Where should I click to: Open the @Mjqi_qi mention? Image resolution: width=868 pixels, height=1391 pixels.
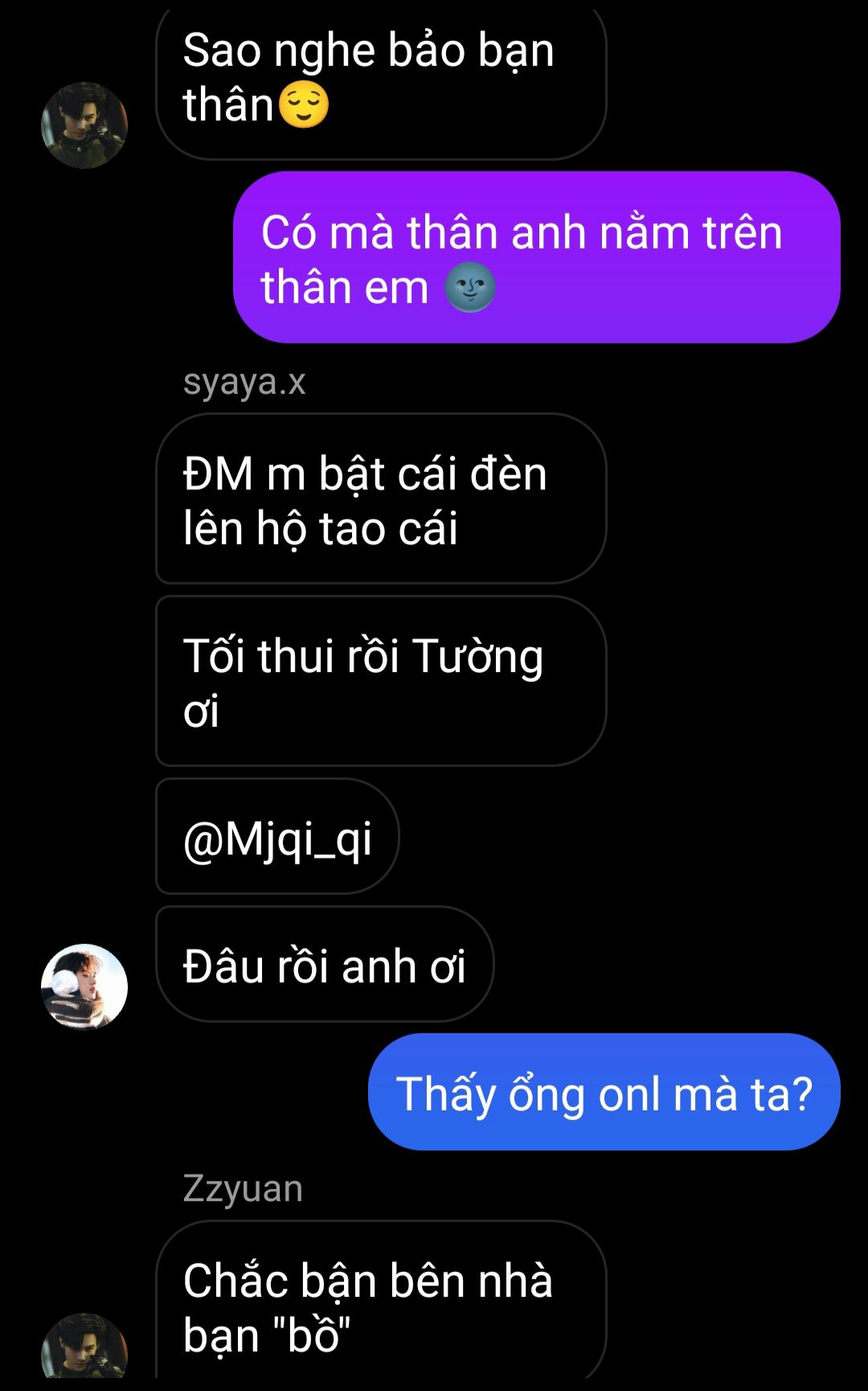click(x=277, y=839)
